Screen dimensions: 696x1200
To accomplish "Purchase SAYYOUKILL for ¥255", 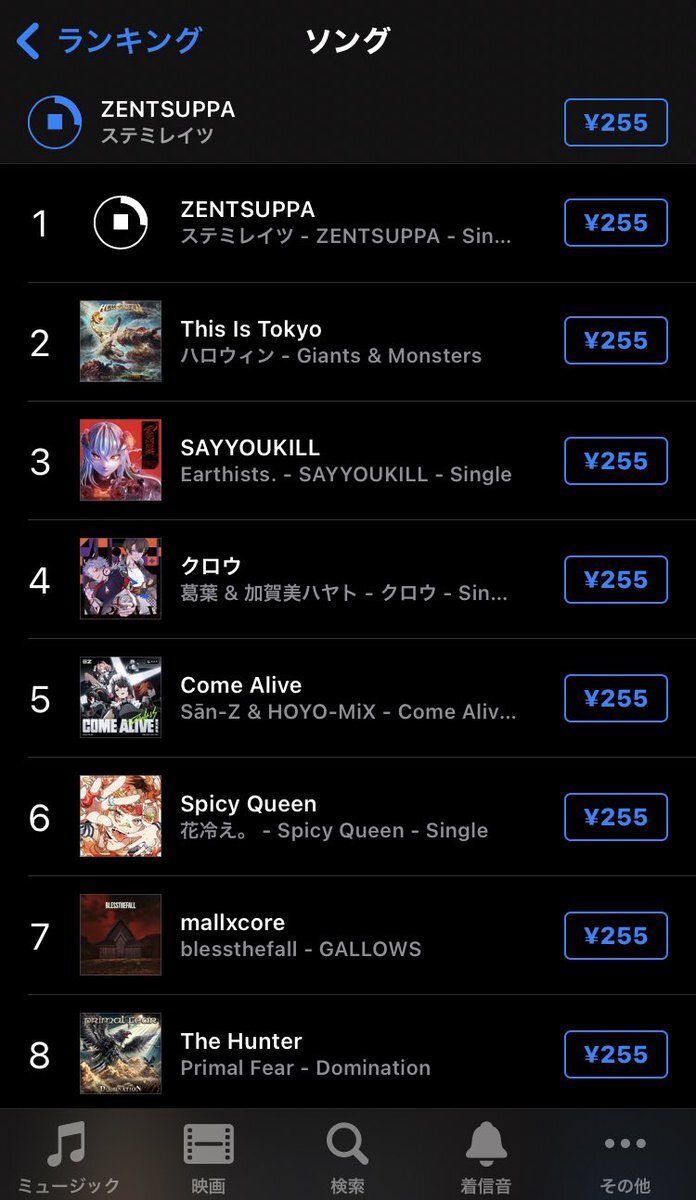I will (616, 461).
